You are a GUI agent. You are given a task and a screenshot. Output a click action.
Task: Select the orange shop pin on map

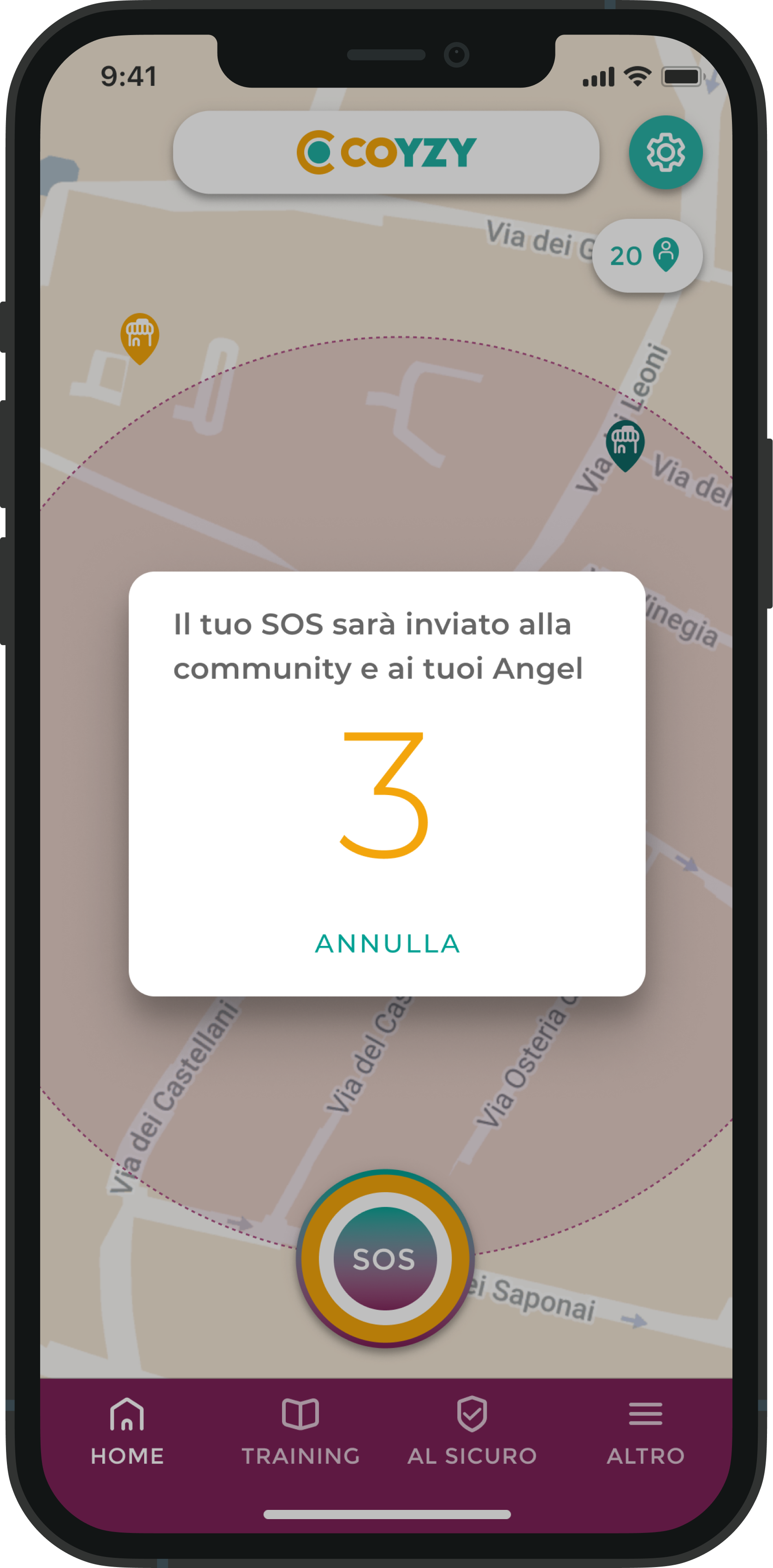pos(140,339)
